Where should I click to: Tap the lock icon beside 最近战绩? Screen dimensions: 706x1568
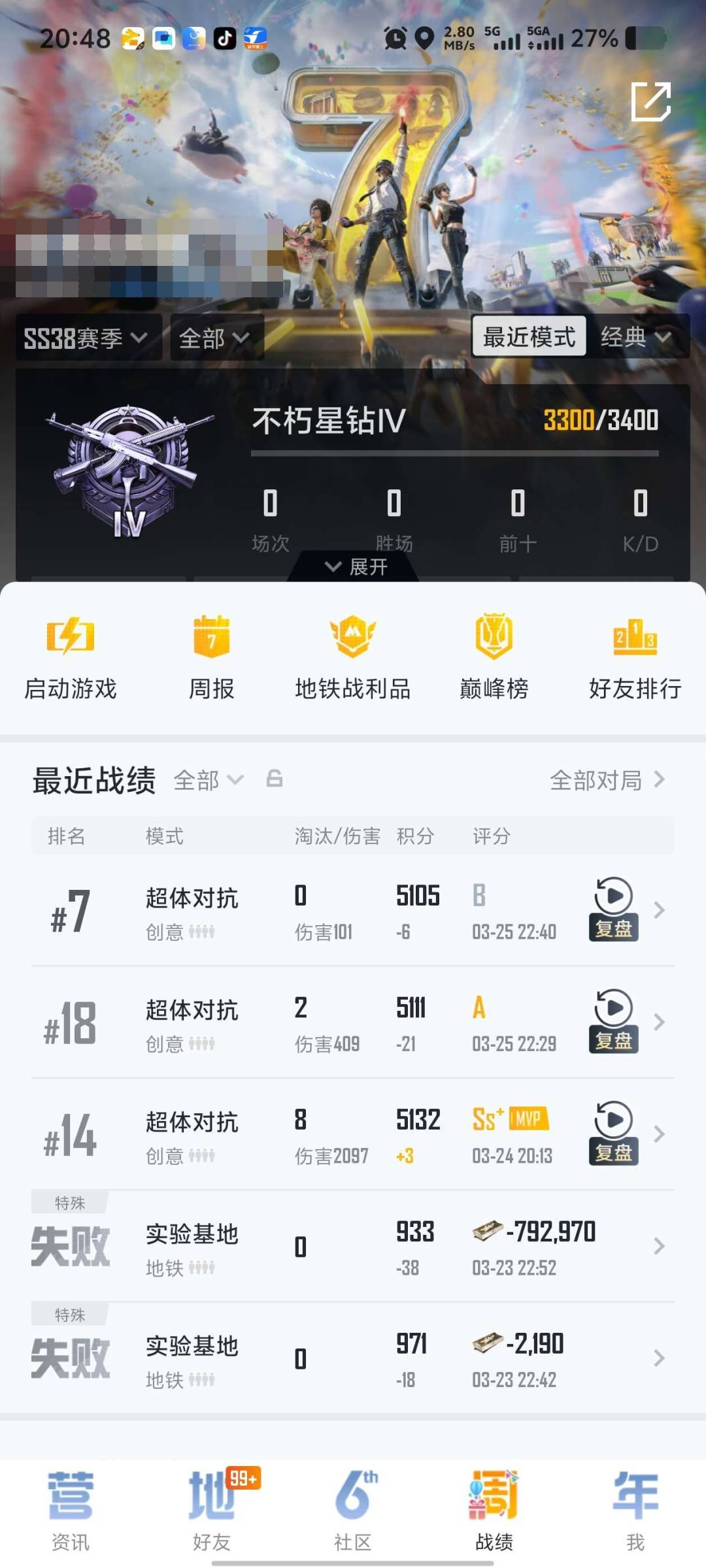point(275,780)
